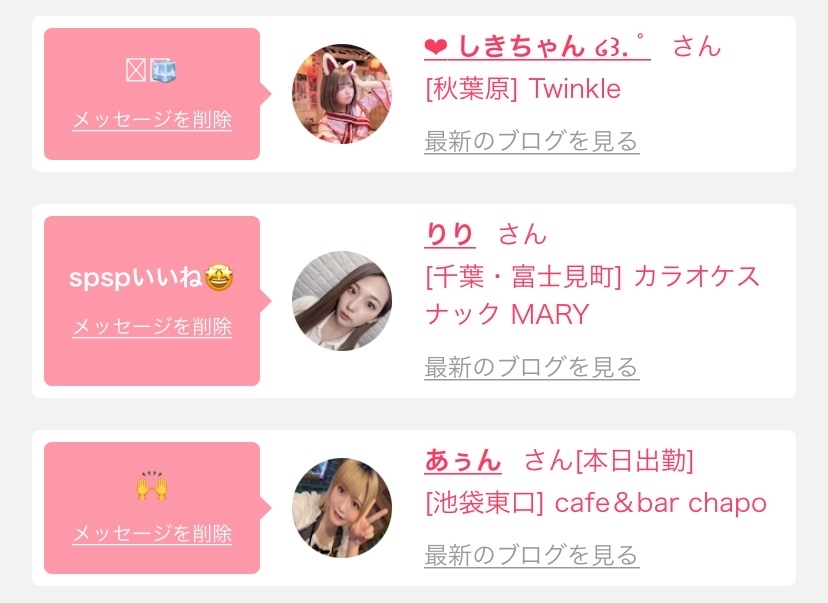Viewport: 828px width, 603px height.
Task: Open あぅん's profile name link
Action: [x=462, y=461]
